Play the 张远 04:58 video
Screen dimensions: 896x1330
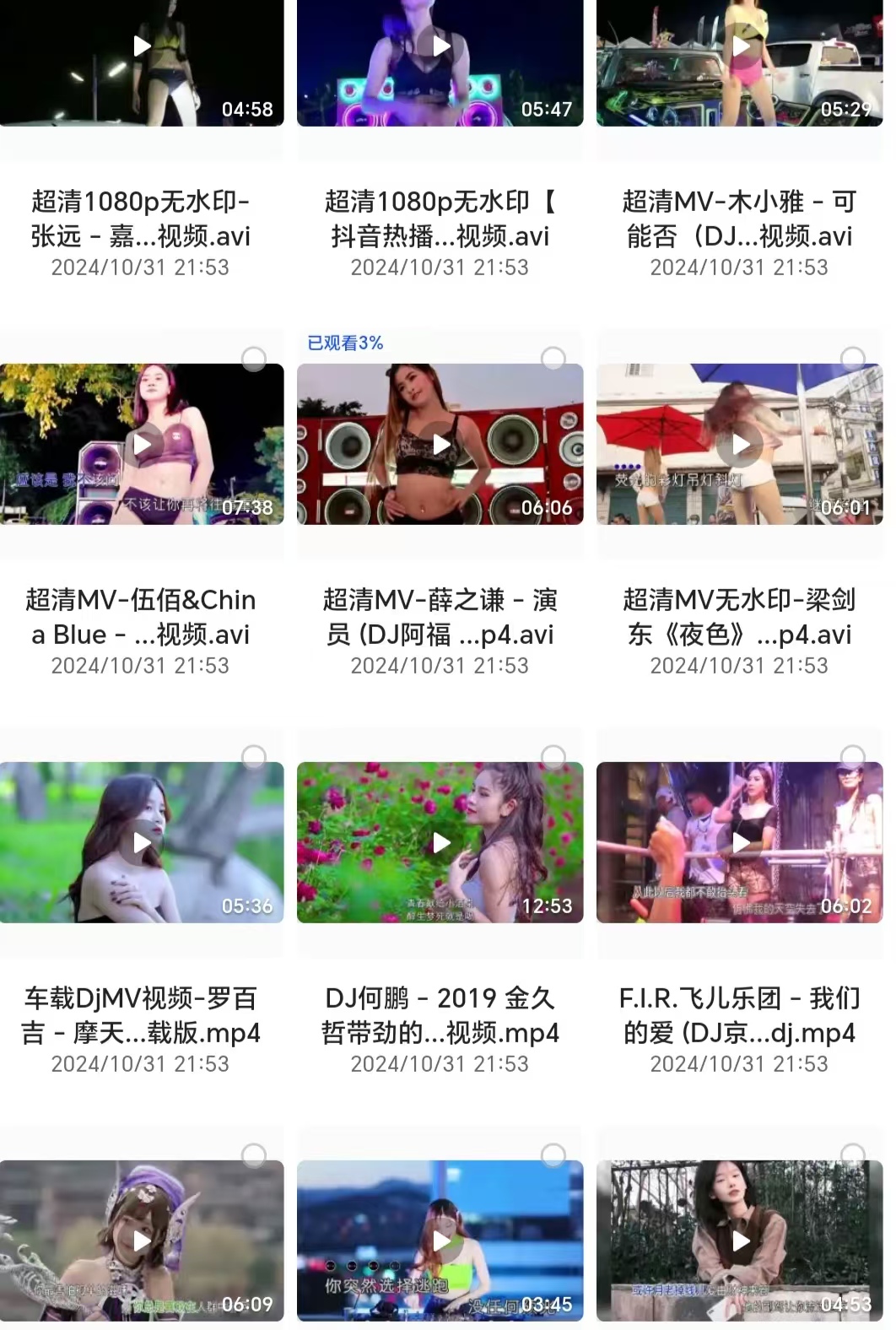(x=142, y=47)
